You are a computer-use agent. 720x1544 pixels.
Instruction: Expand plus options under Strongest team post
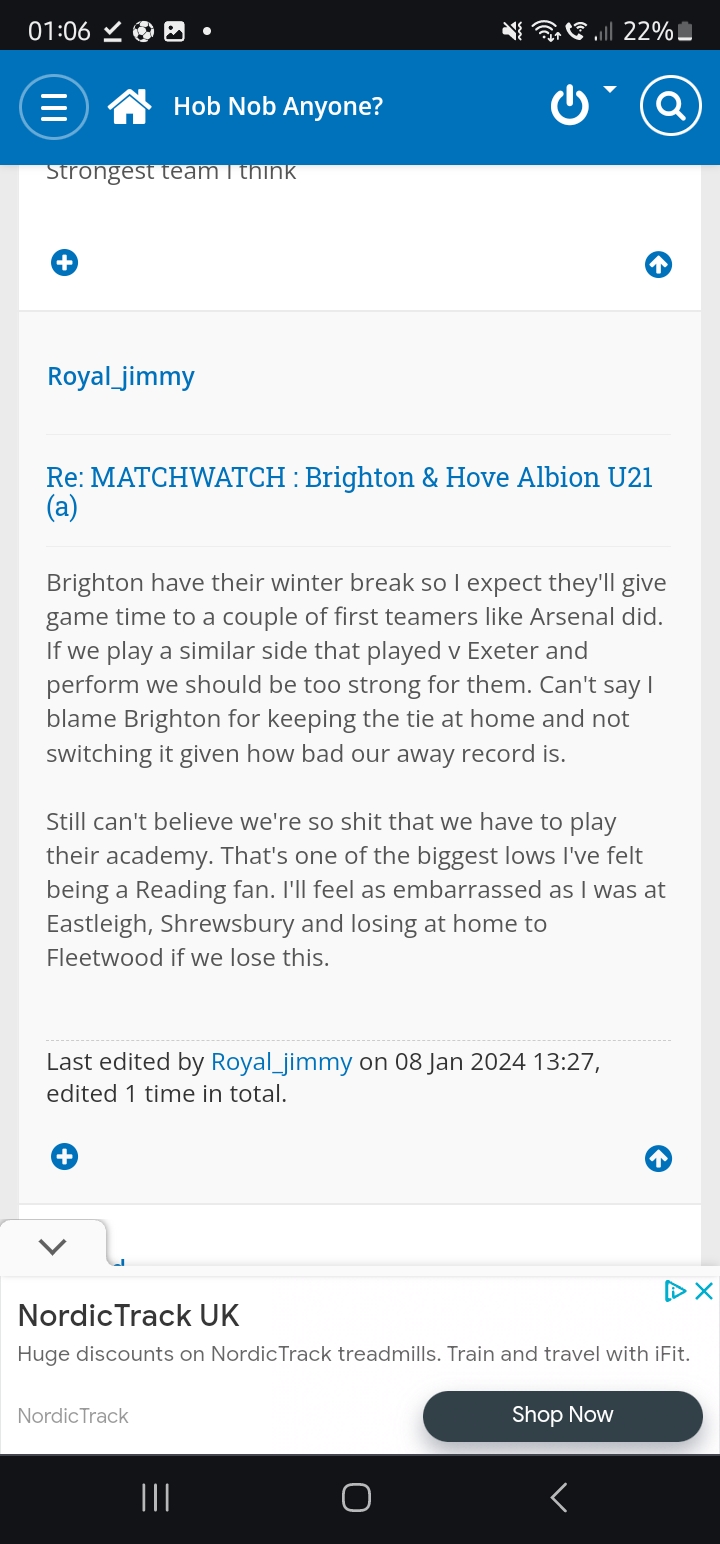(64, 263)
